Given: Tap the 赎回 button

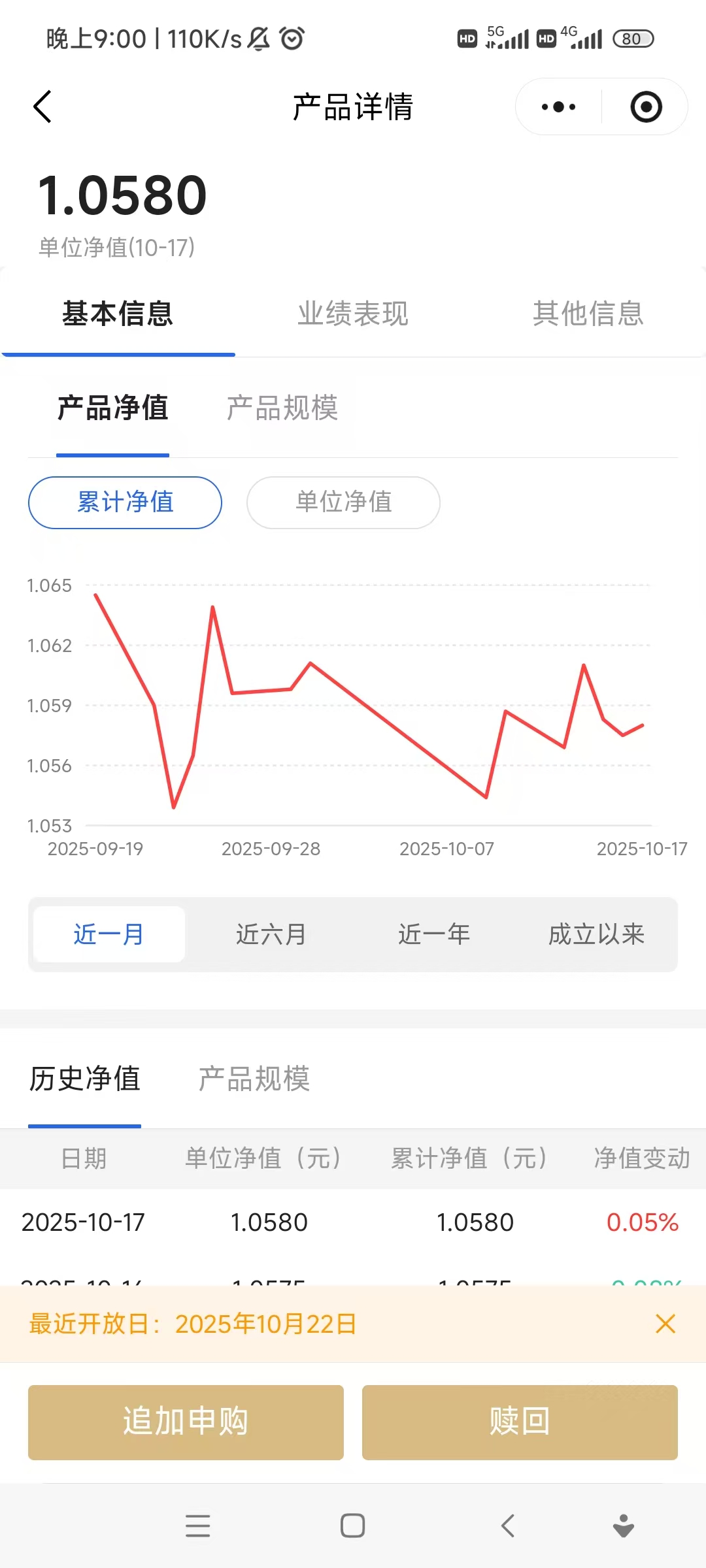Looking at the screenshot, I should 520,1422.
